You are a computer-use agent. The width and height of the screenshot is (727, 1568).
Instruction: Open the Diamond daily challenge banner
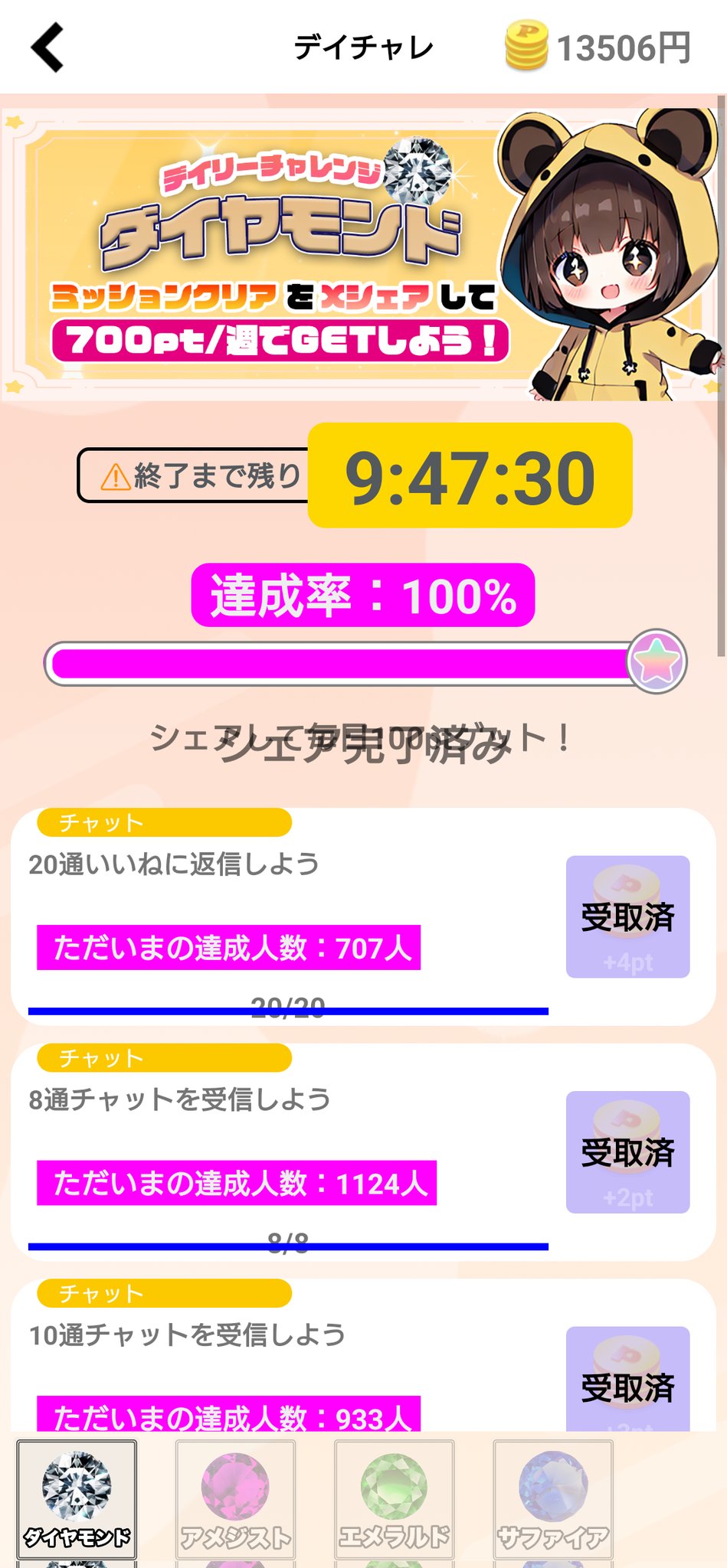362,254
